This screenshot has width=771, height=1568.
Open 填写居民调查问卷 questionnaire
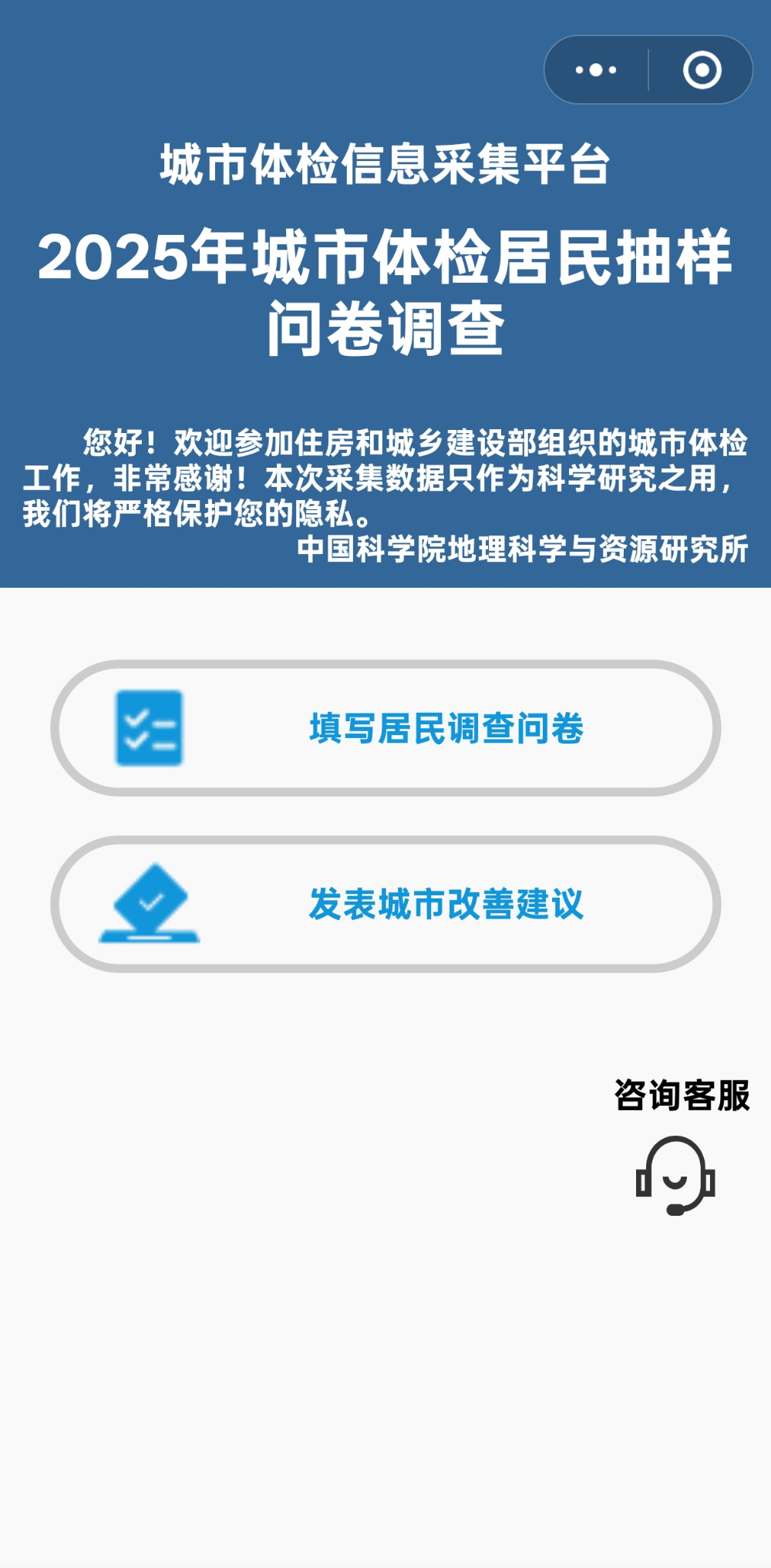[x=385, y=728]
